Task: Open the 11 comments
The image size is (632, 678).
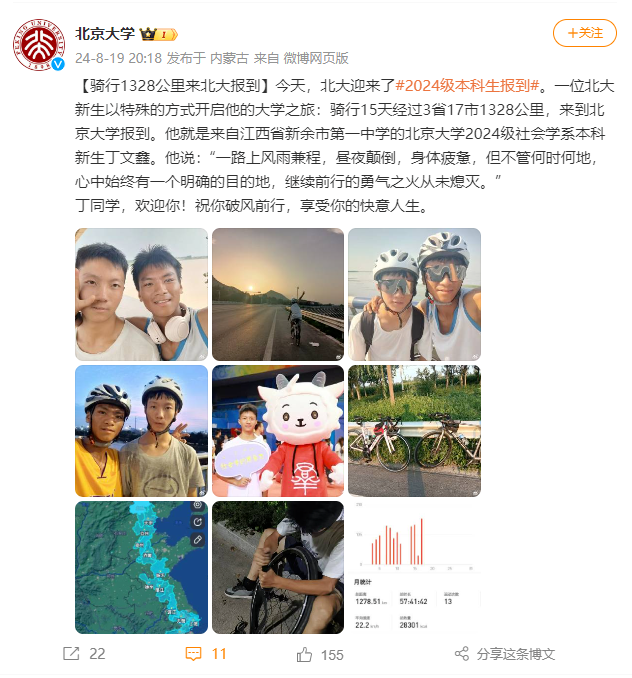Action: (x=206, y=654)
